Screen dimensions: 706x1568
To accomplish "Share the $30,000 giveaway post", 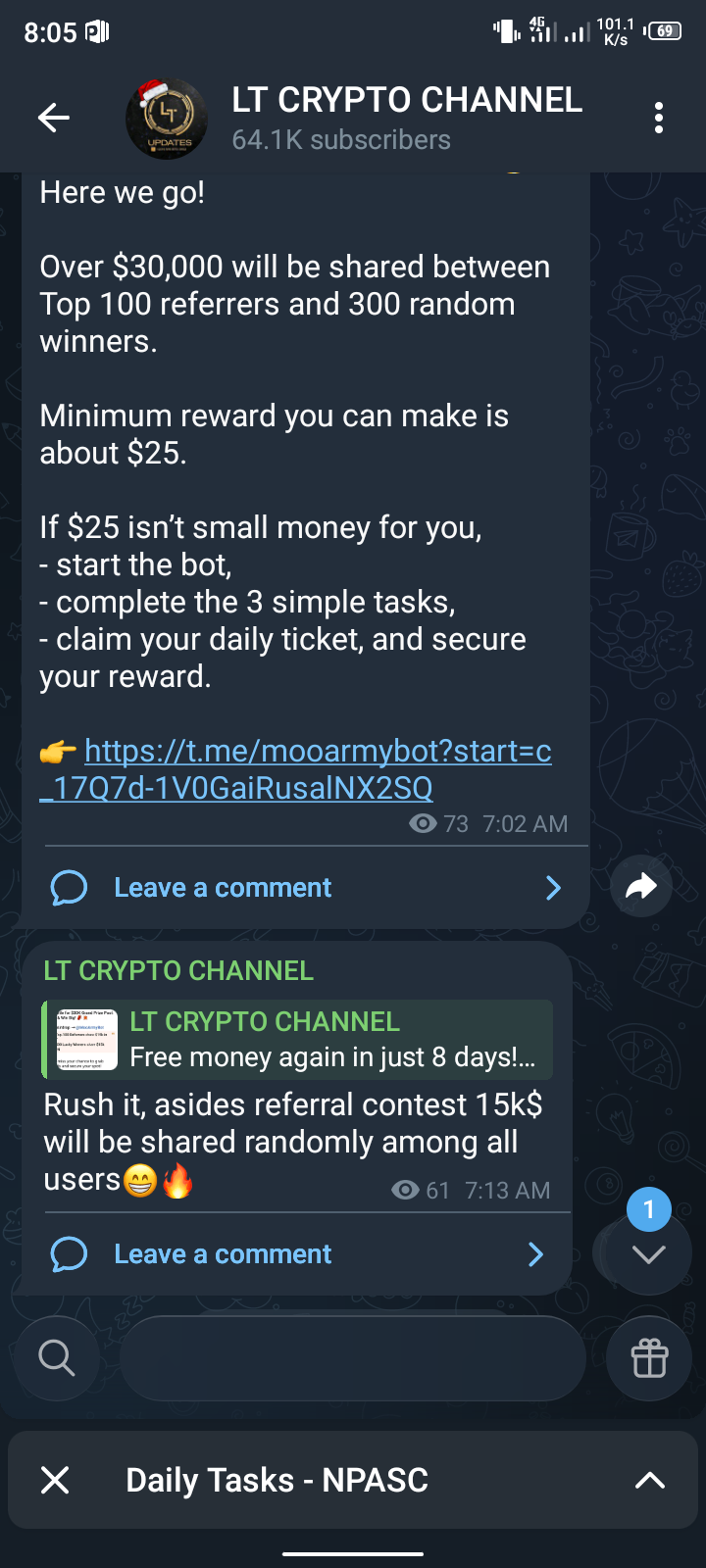I will [641, 887].
